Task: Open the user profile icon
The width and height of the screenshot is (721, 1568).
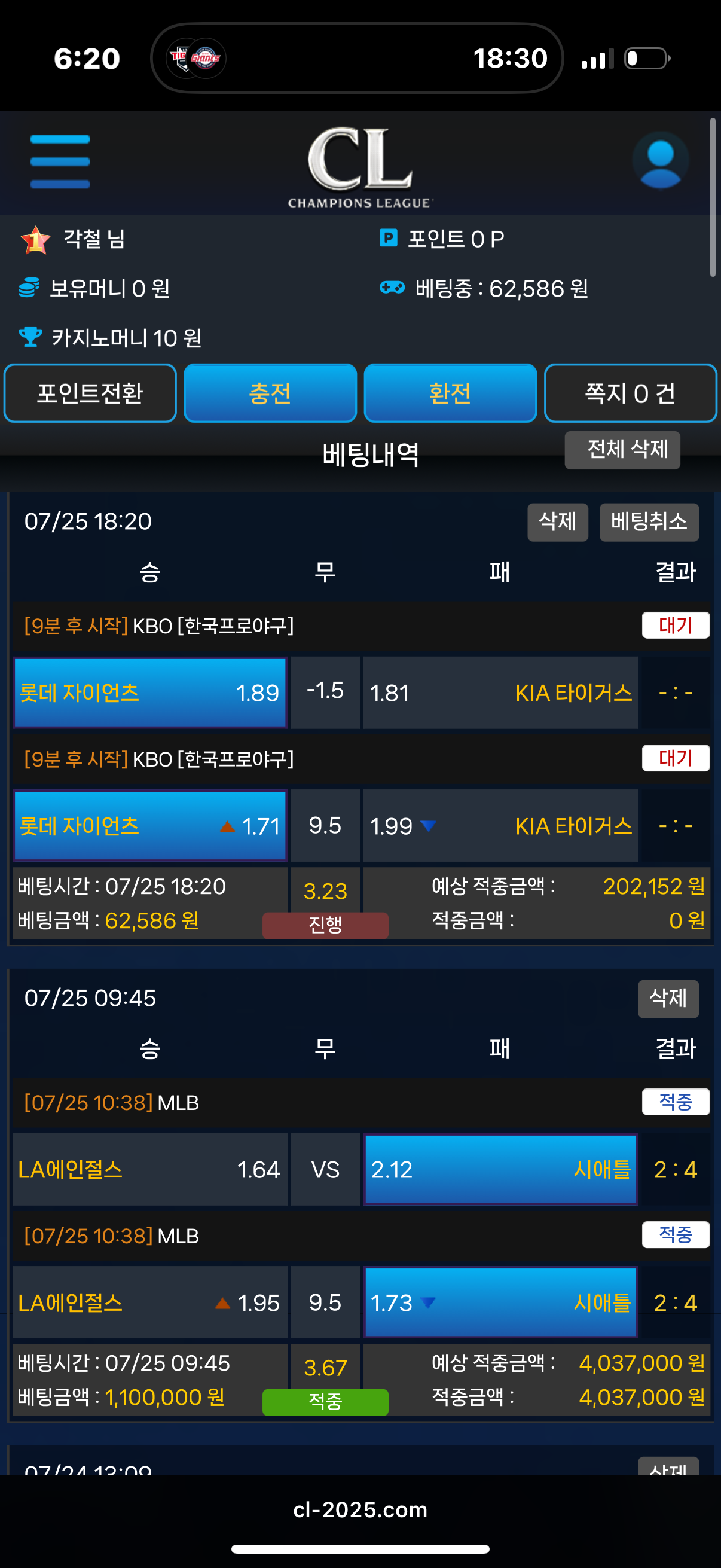Action: [660, 161]
